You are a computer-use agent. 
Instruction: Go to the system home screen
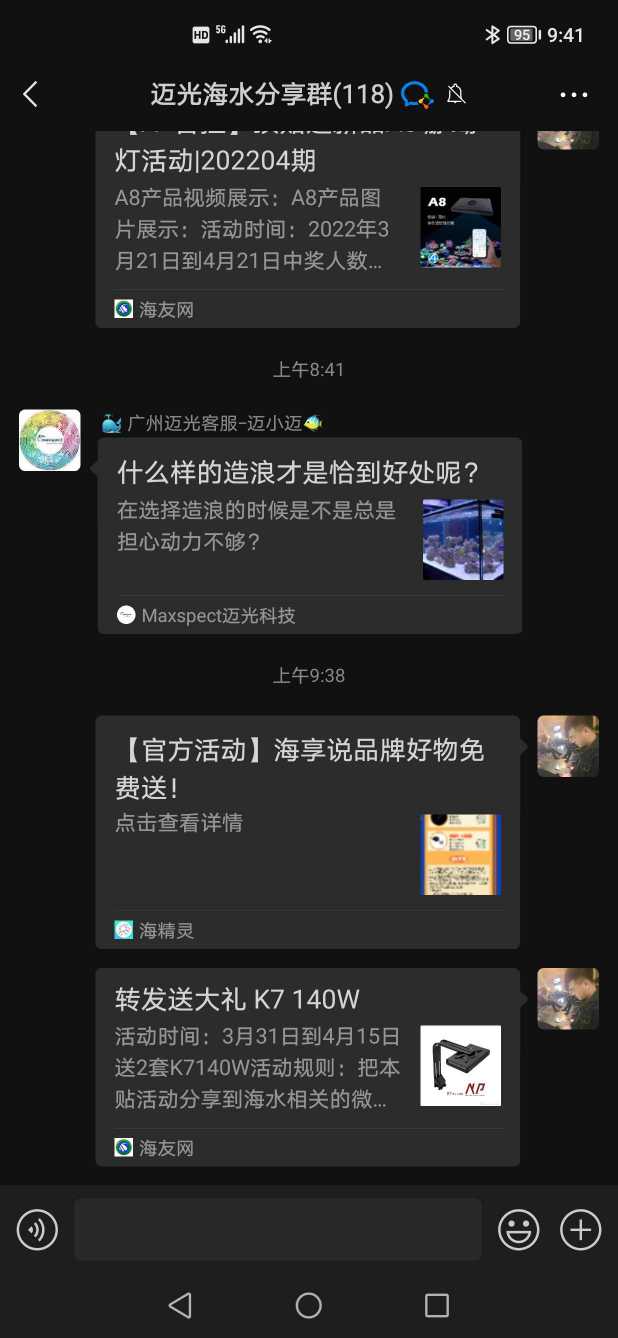pyautogui.click(x=309, y=1305)
